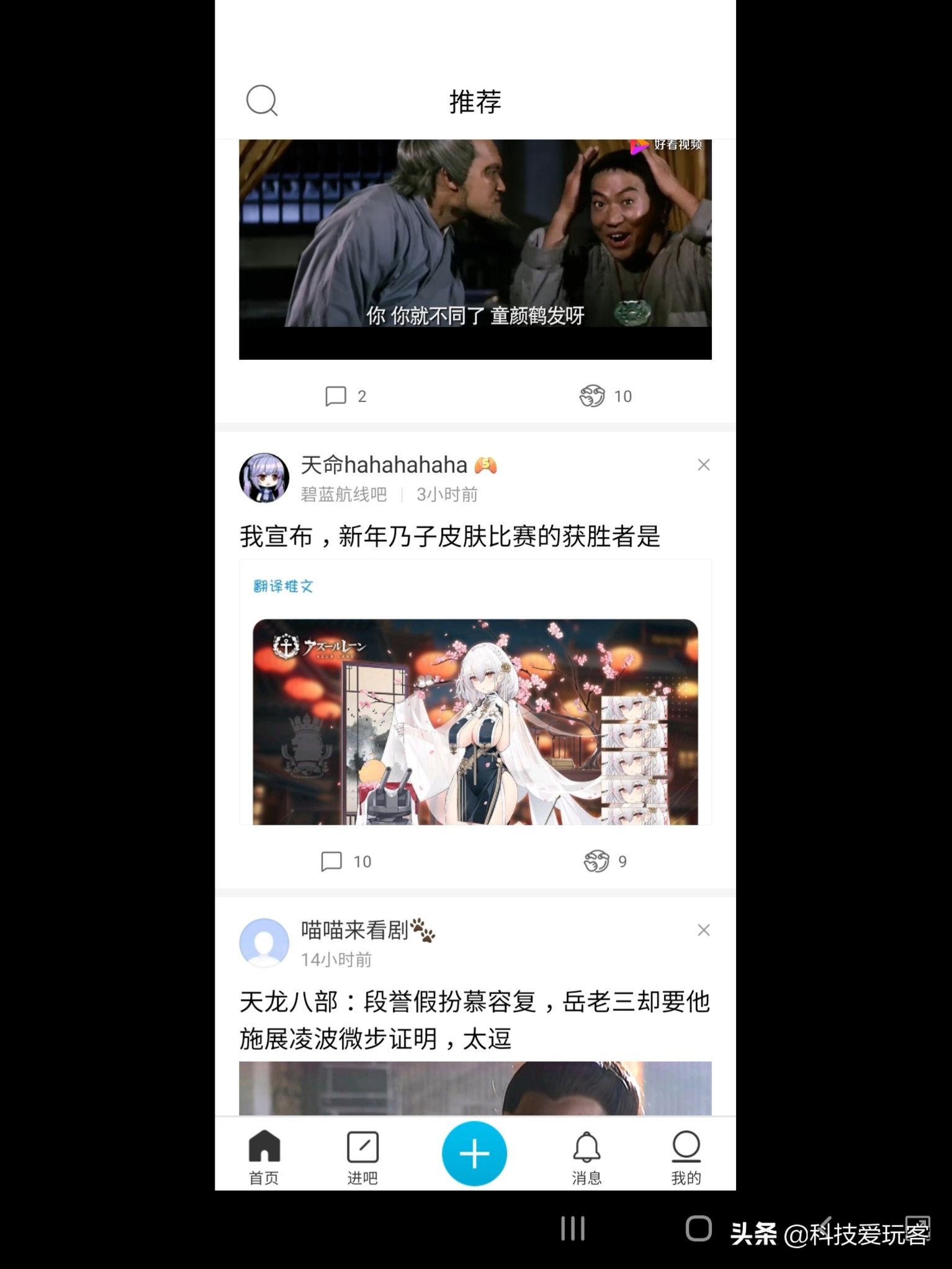Open the 碧蓝航线吧 forum link
952x1269 pixels.
(342, 495)
